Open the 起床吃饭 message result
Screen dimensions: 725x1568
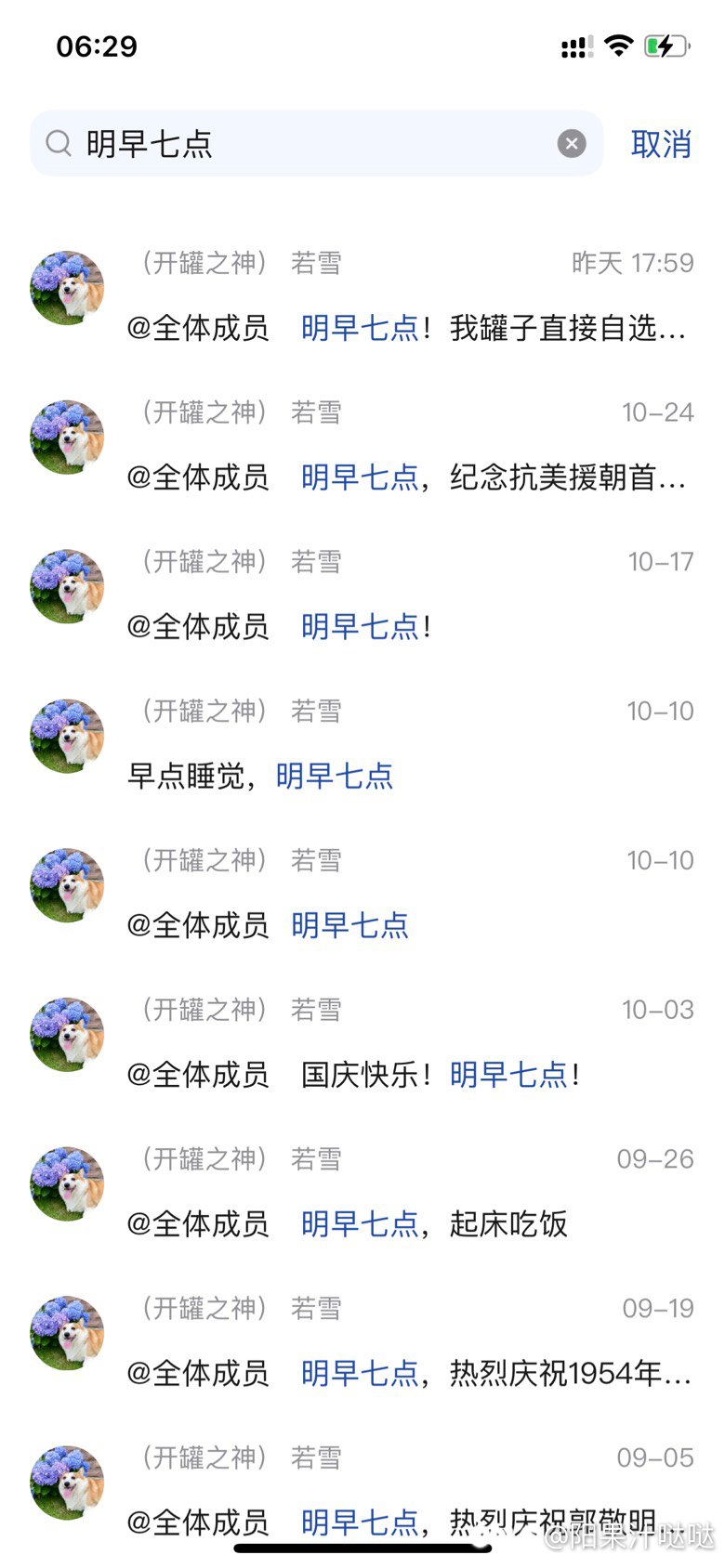(409, 1224)
